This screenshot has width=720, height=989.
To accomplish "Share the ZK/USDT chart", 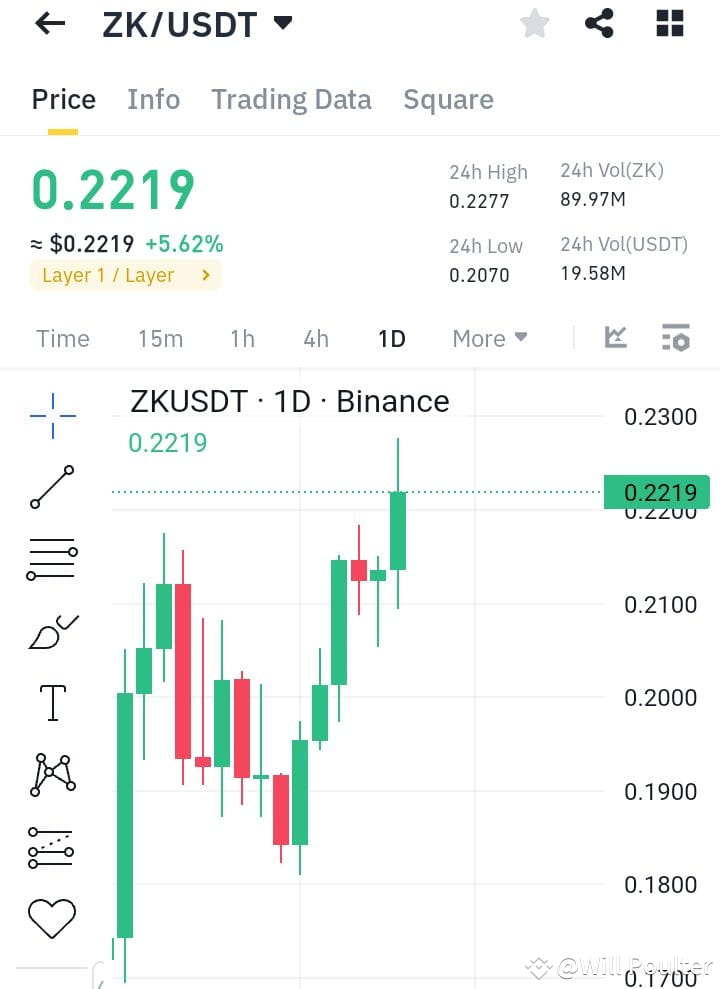I will point(599,22).
